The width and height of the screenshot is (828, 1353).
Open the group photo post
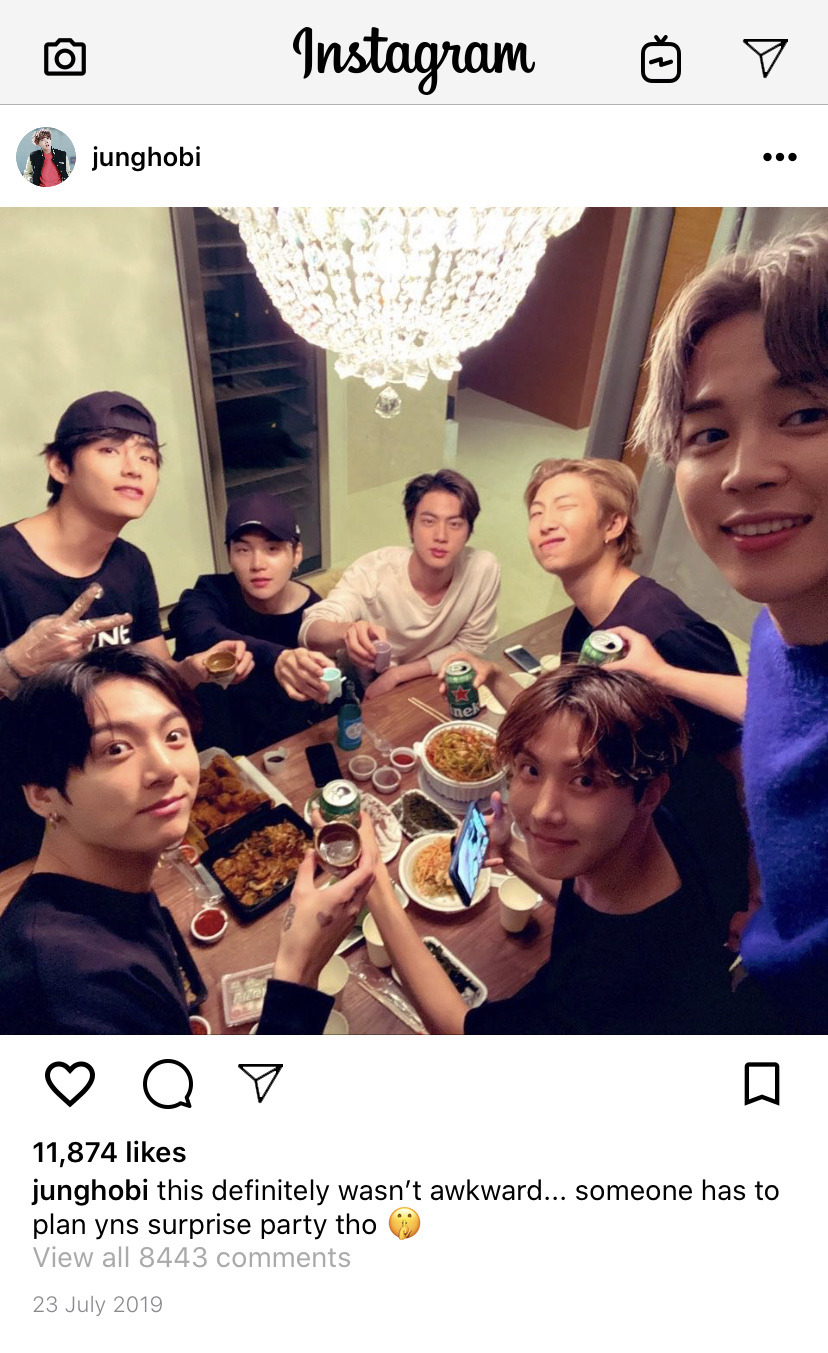[x=414, y=621]
